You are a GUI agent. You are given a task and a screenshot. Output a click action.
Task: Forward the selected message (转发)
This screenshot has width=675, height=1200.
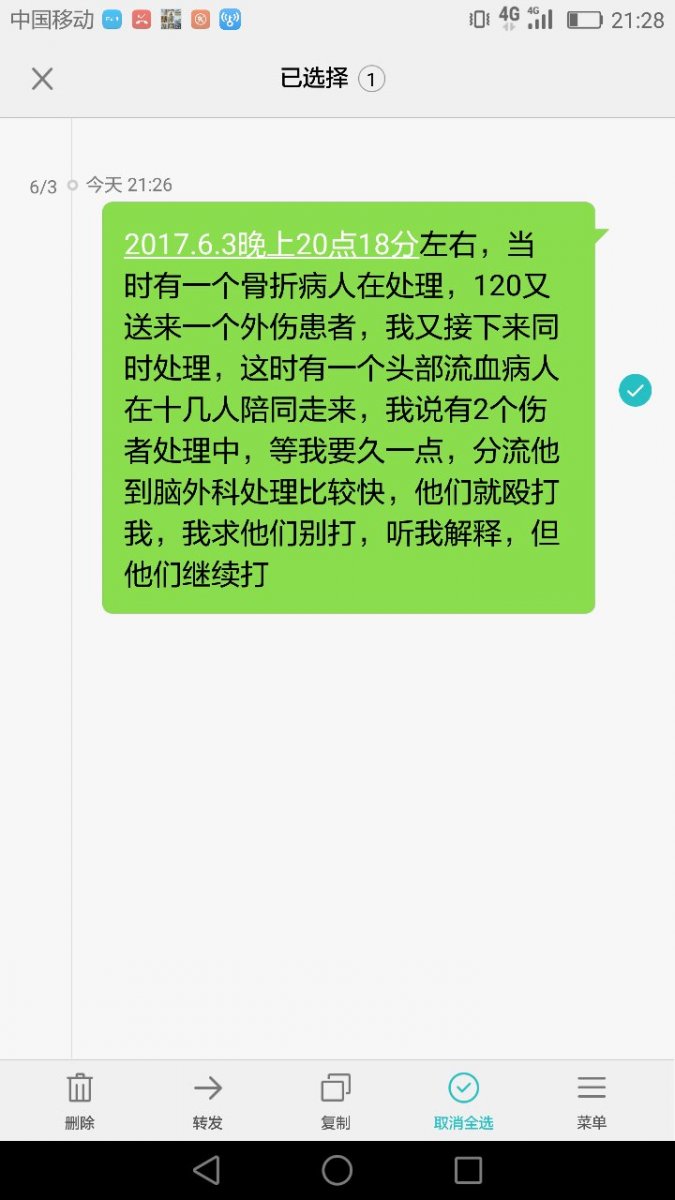(x=208, y=1099)
